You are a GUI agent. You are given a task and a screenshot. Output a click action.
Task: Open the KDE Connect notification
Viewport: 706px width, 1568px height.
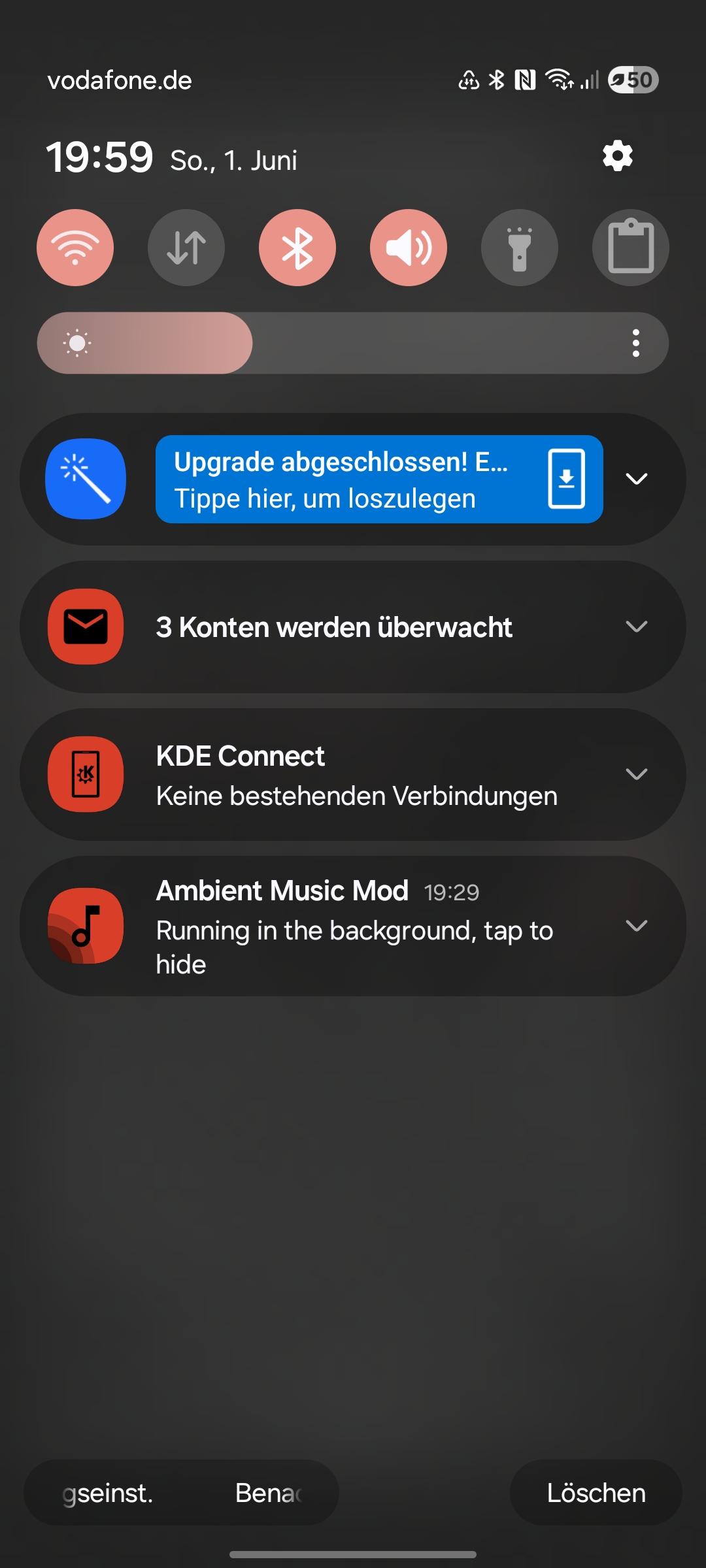[x=356, y=775]
